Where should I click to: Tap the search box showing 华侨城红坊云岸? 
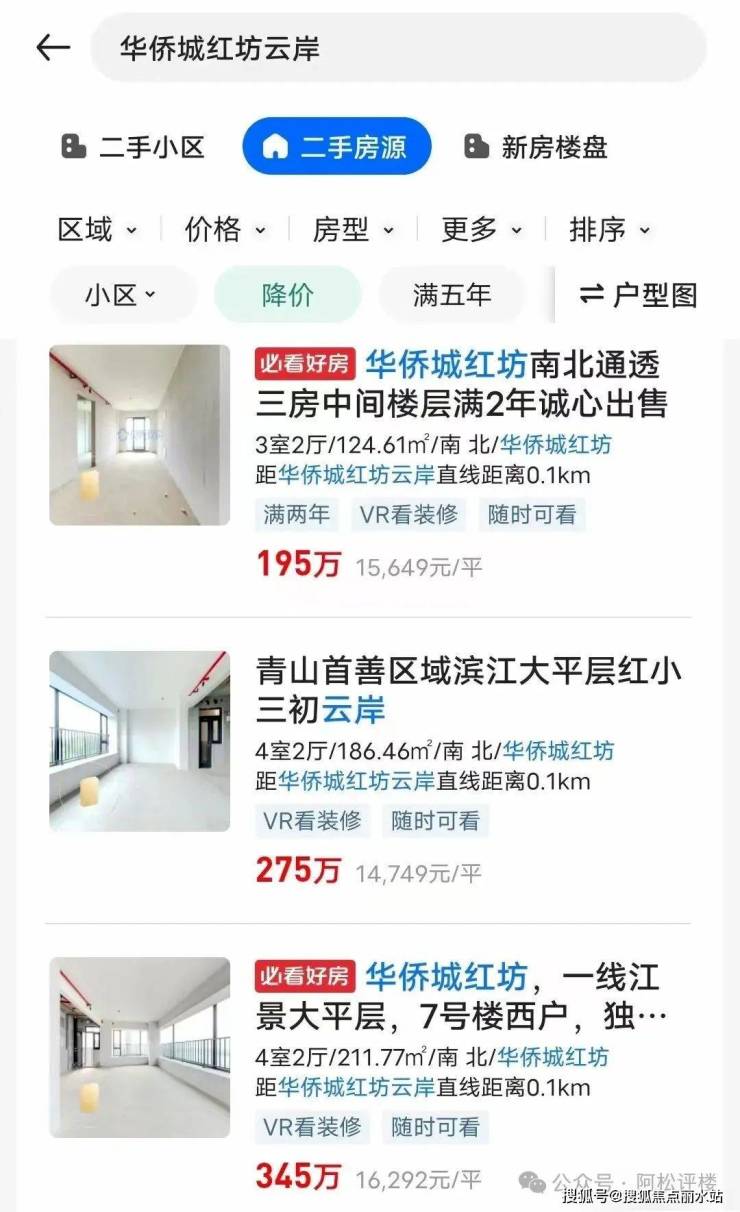pyautogui.click(x=398, y=48)
